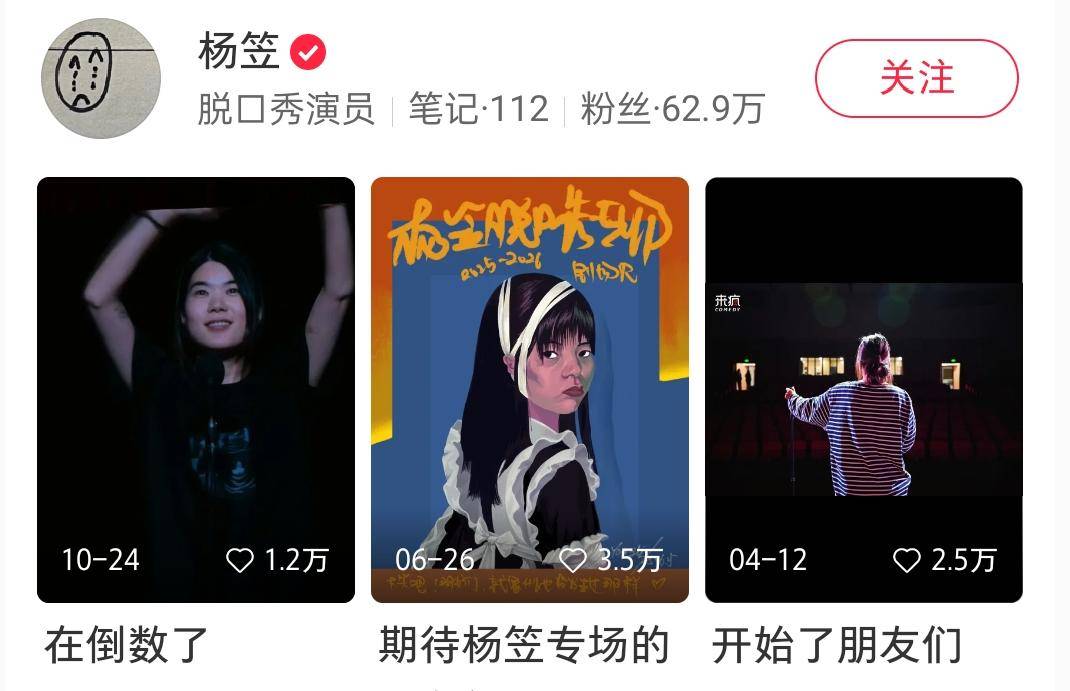Open the note titled 在倒数了

pos(196,390)
